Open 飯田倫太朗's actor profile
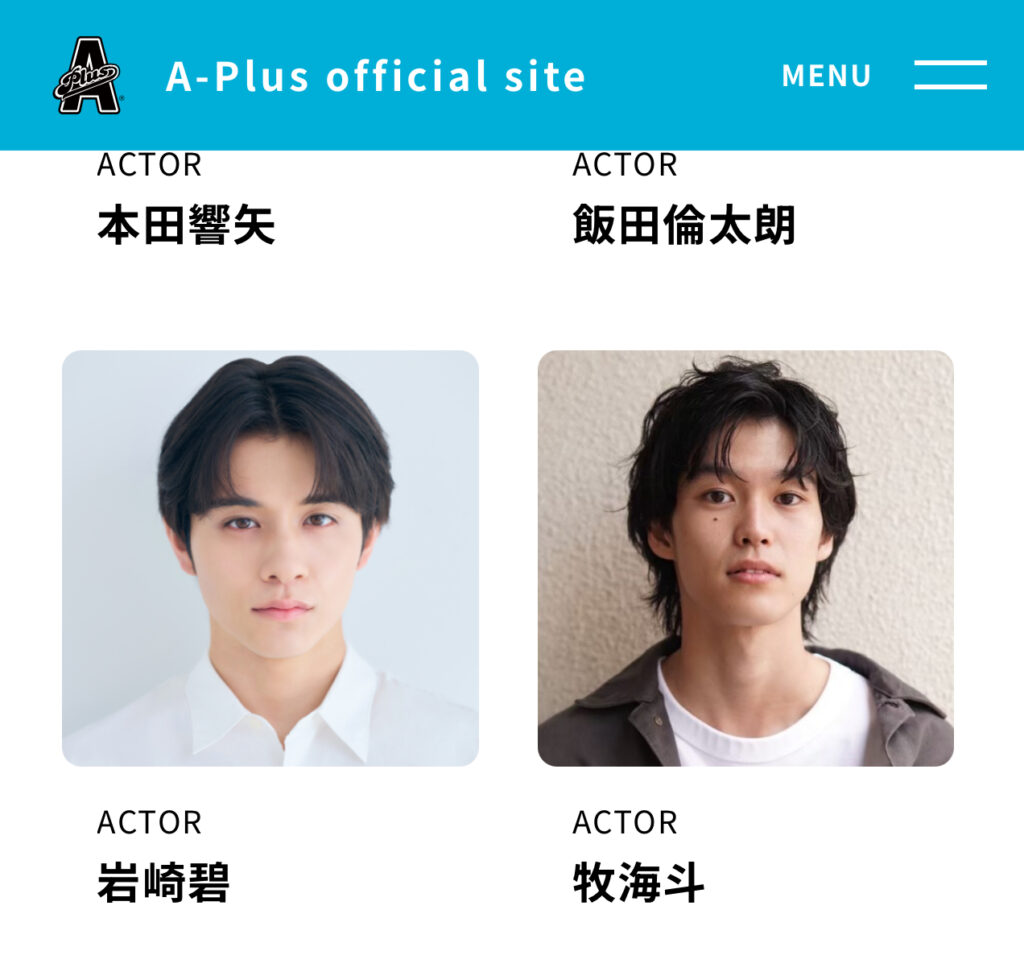The image size is (1024, 976). coord(684,226)
